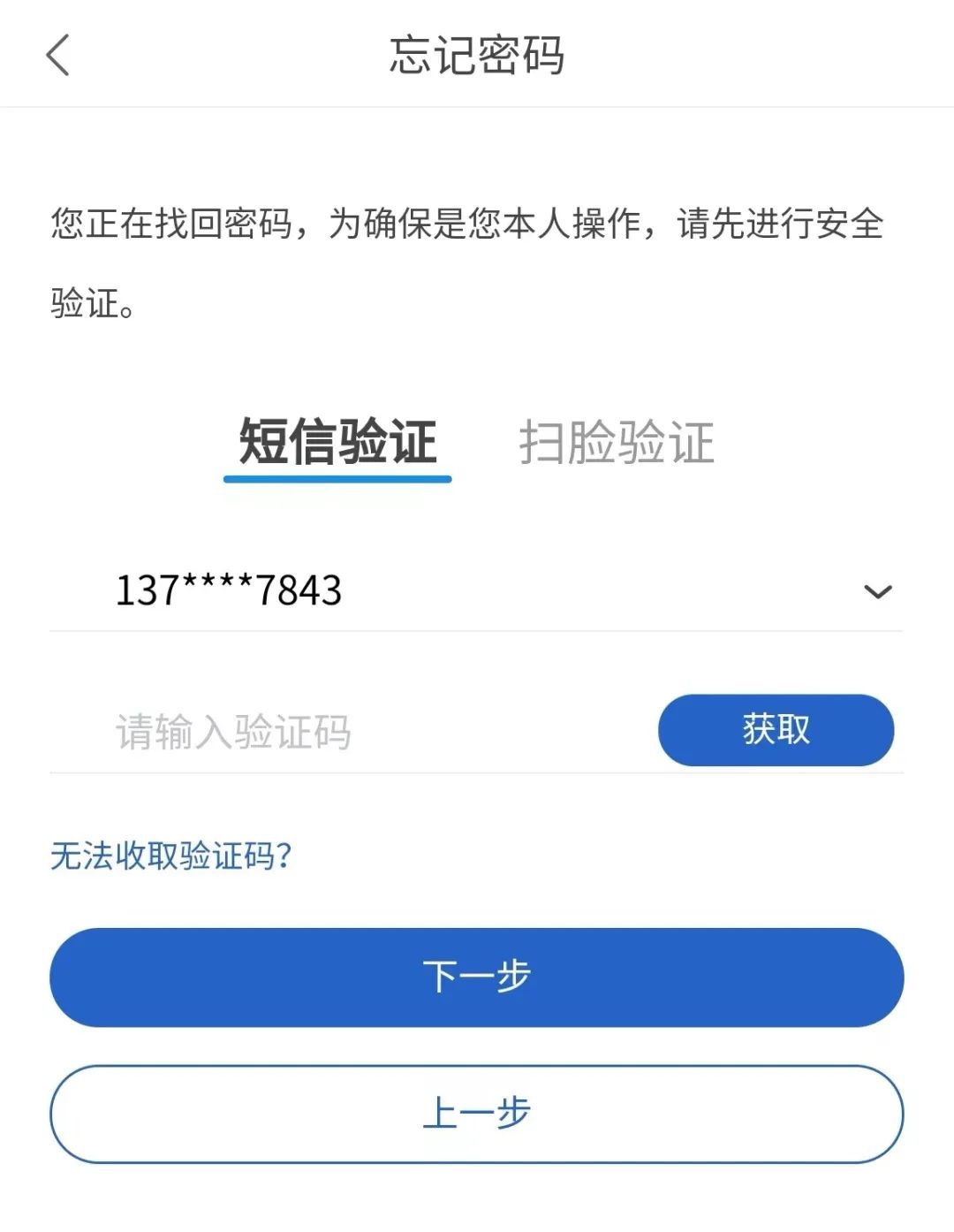954x1232 pixels.
Task: Return with the 上一步 button
Action: 476,1114
